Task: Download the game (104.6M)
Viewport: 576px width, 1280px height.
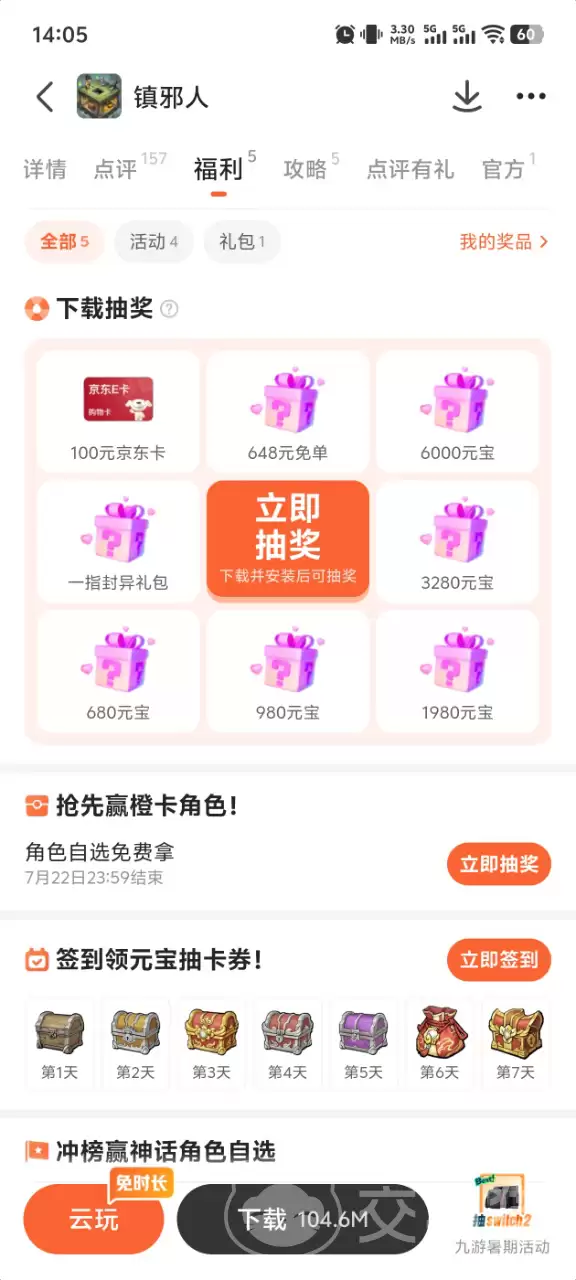Action: [303, 1219]
